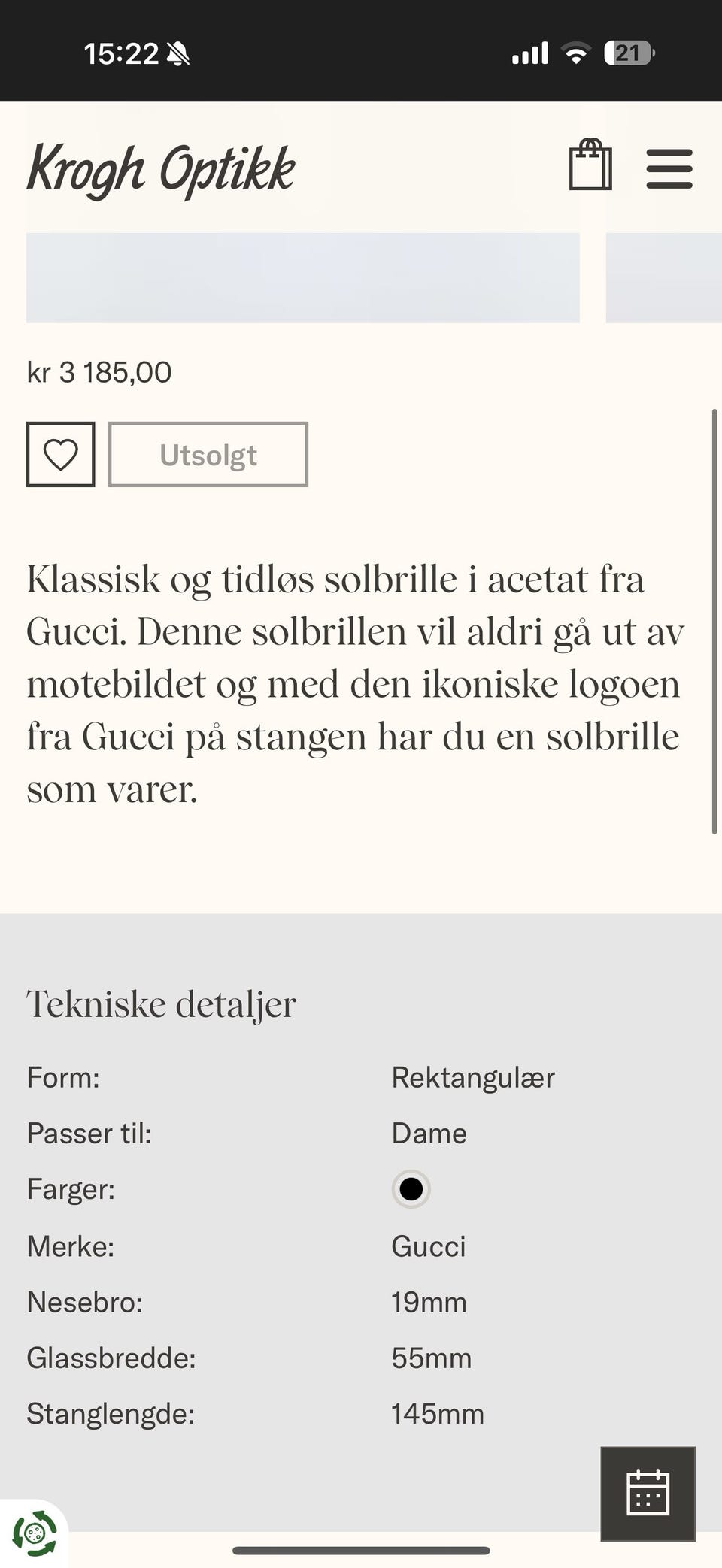Open the time display in status bar
The width and height of the screenshot is (722, 1568).
120,53
